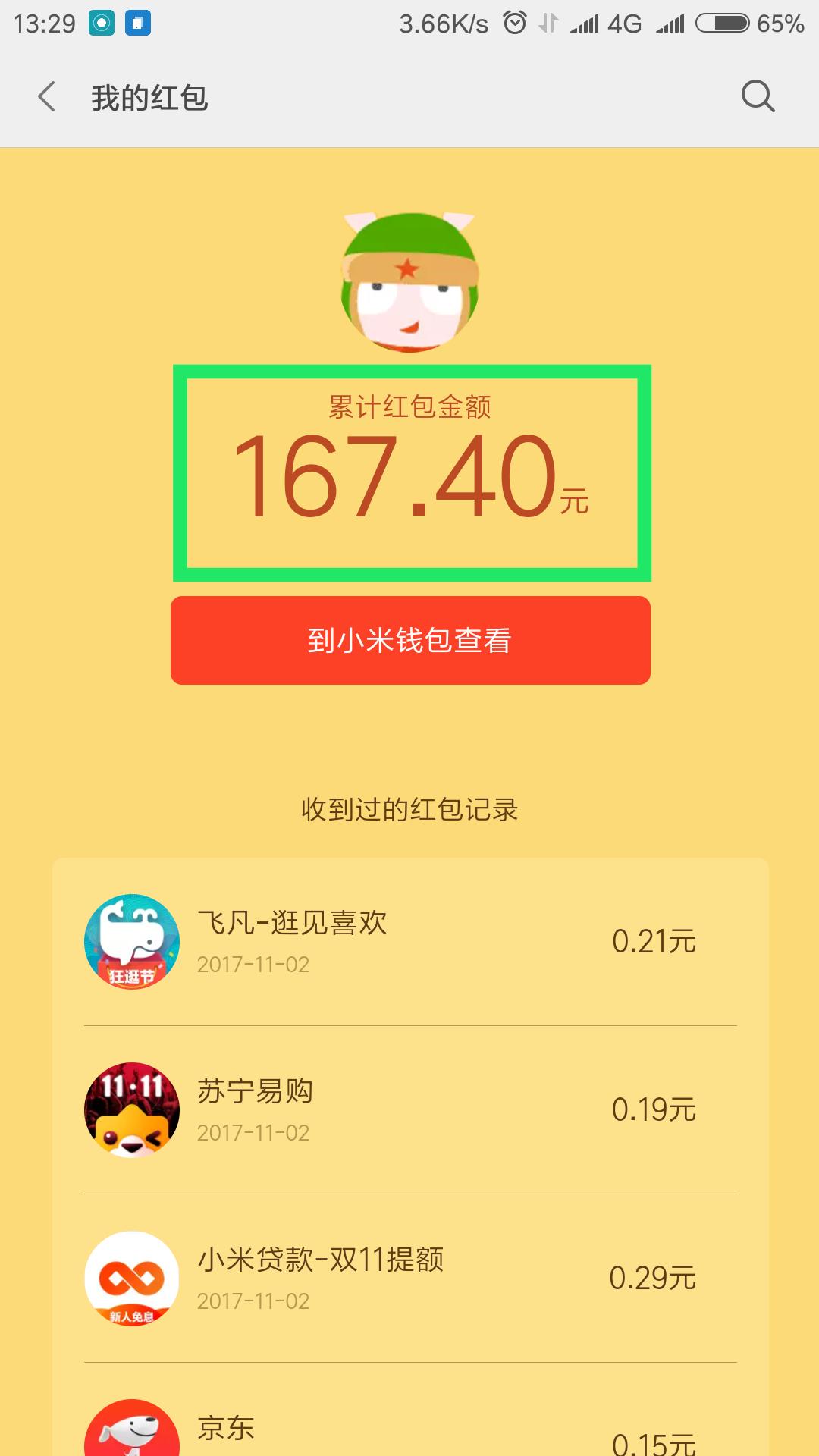
Task: Open the 小米贷款-双11提额 record
Action: [x=409, y=1278]
